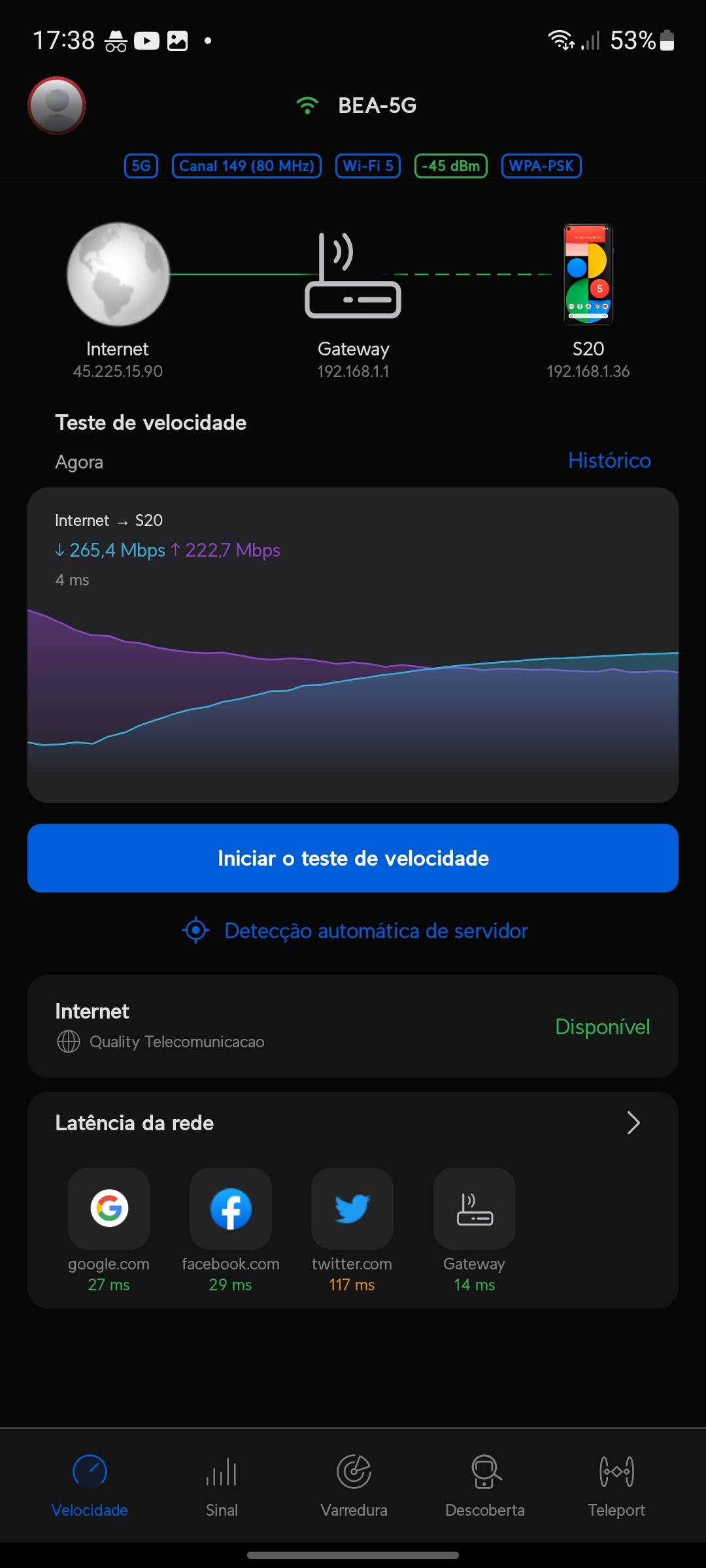Select the Gateway latency tile
This screenshot has height=1568, width=706.
pyautogui.click(x=475, y=1209)
